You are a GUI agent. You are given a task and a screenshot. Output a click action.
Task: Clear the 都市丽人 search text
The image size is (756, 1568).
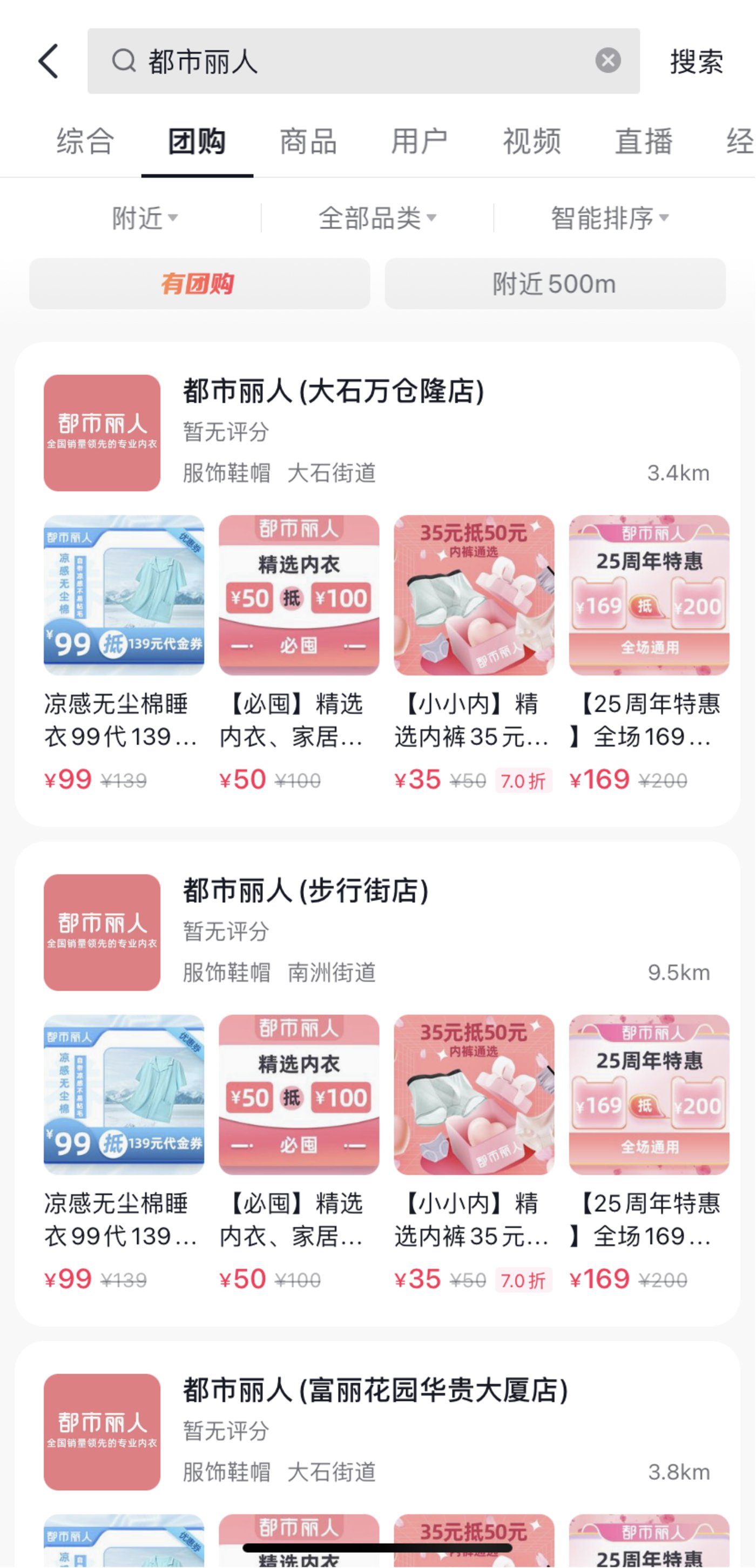click(607, 61)
